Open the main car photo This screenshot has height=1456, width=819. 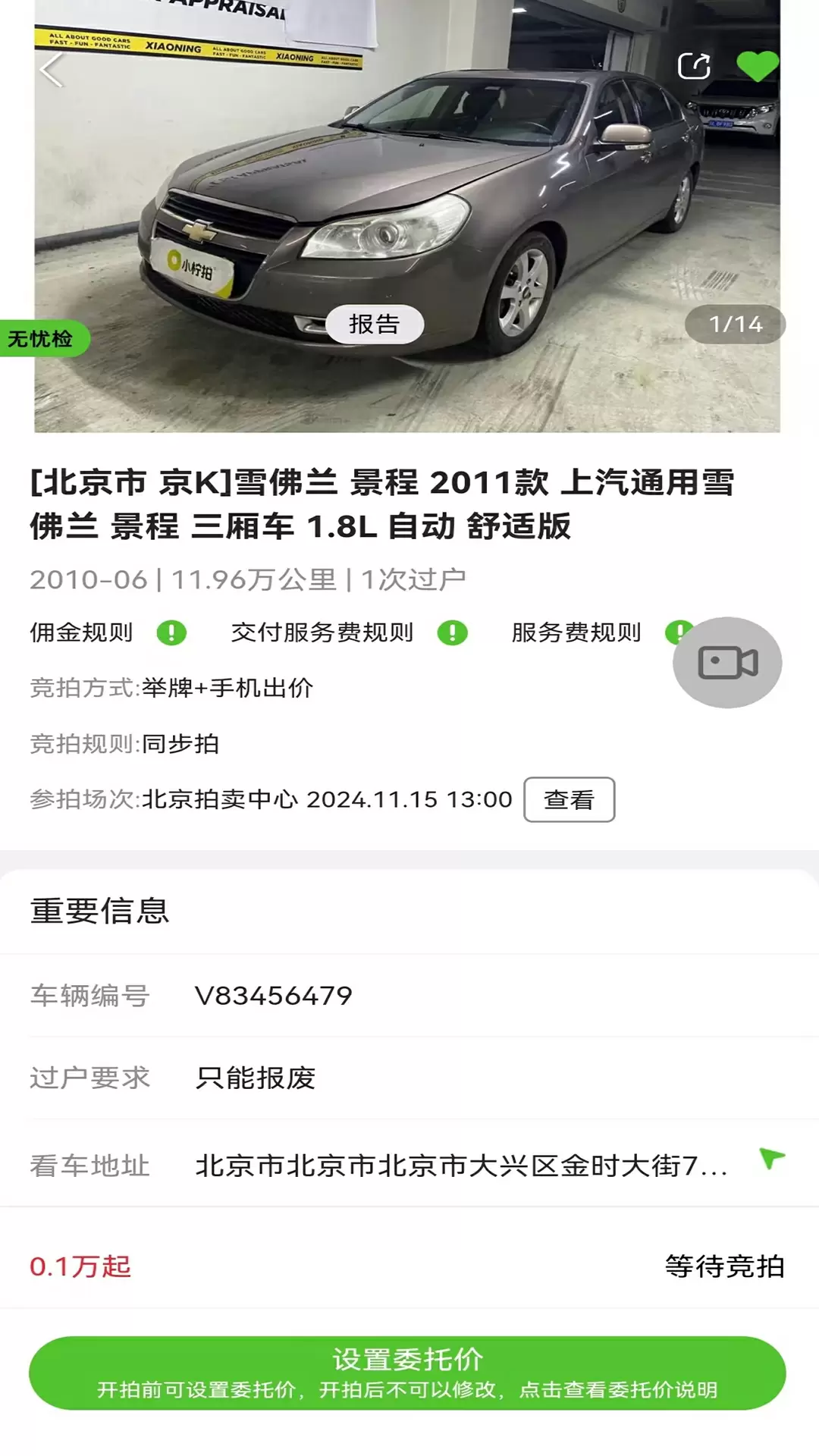tap(407, 216)
